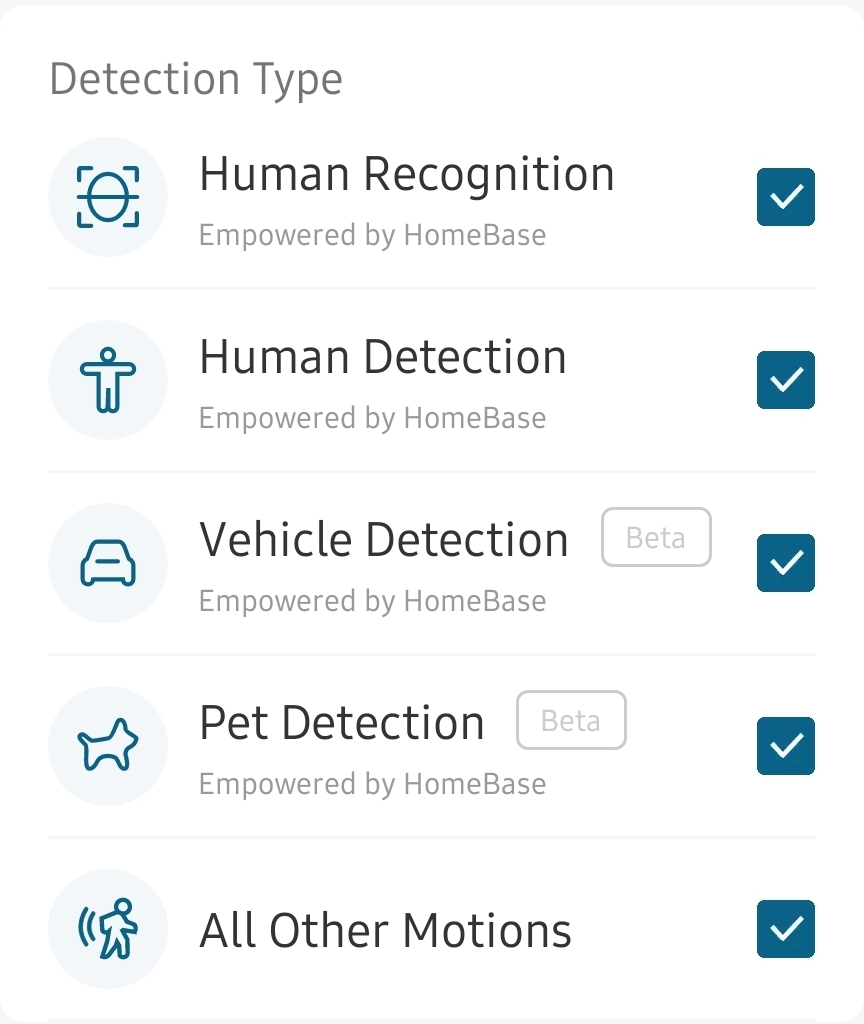Disable the Human Detection checkbox

pyautogui.click(x=786, y=380)
